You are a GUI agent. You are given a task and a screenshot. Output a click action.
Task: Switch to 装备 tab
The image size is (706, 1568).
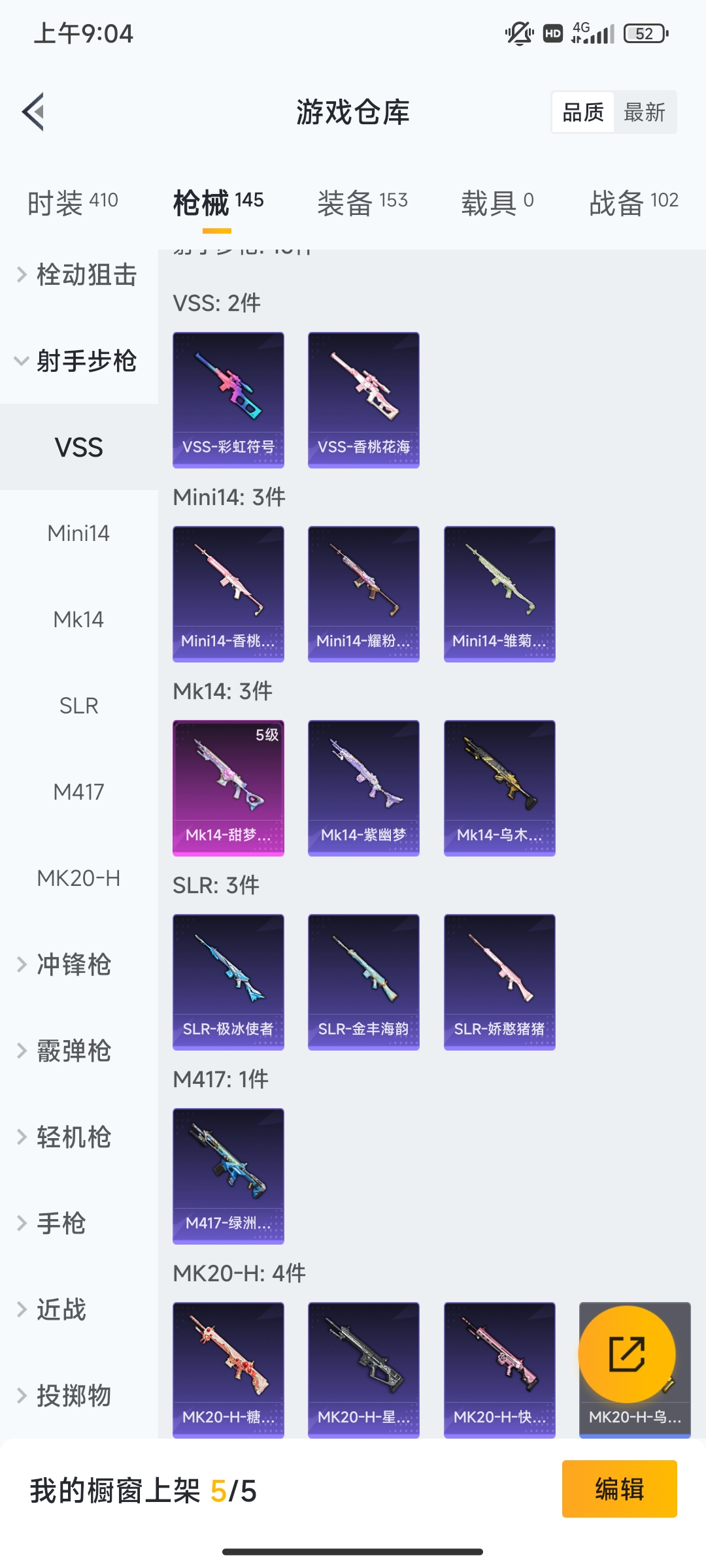pos(362,202)
